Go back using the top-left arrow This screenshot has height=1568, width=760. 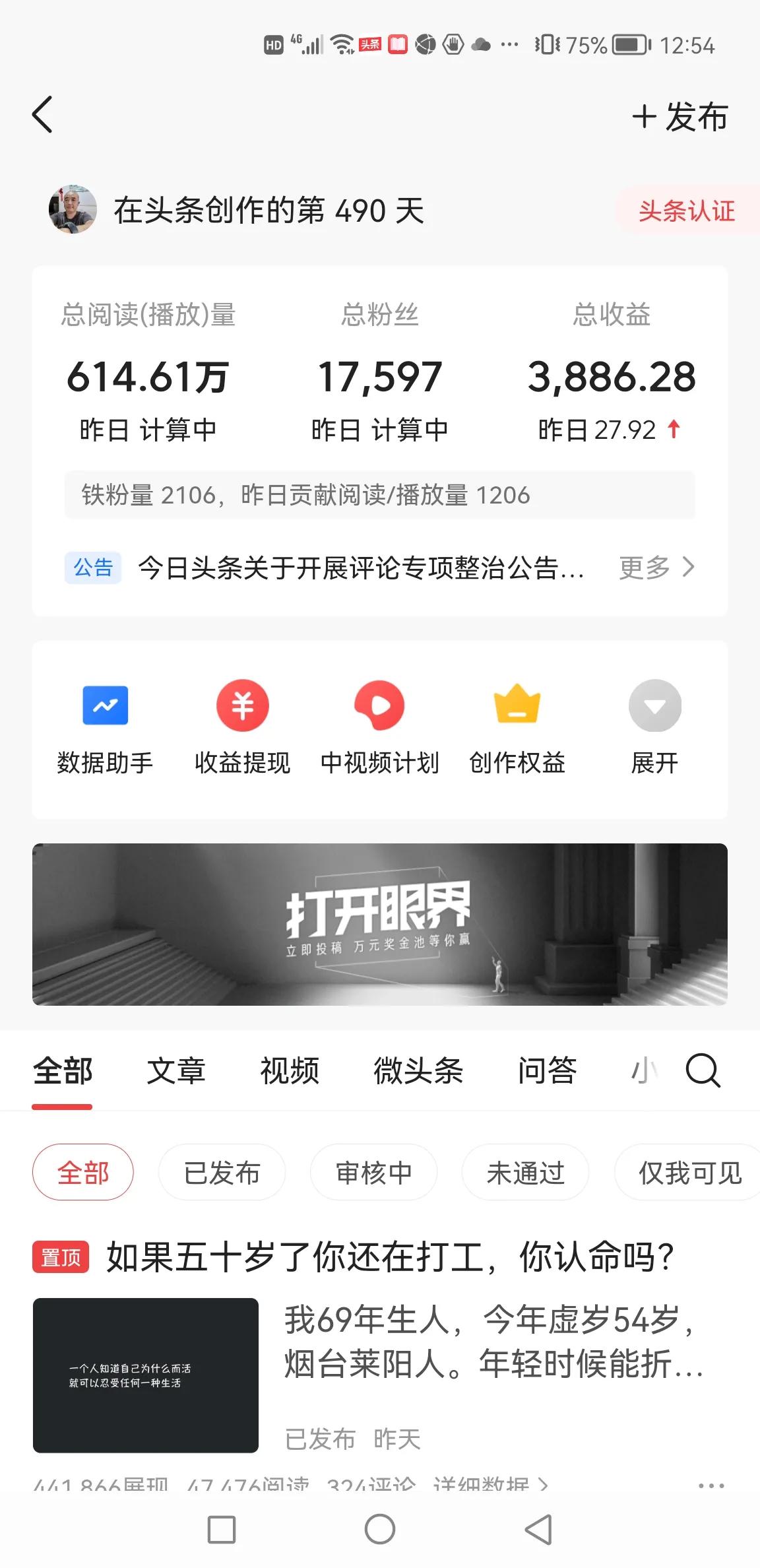43,115
